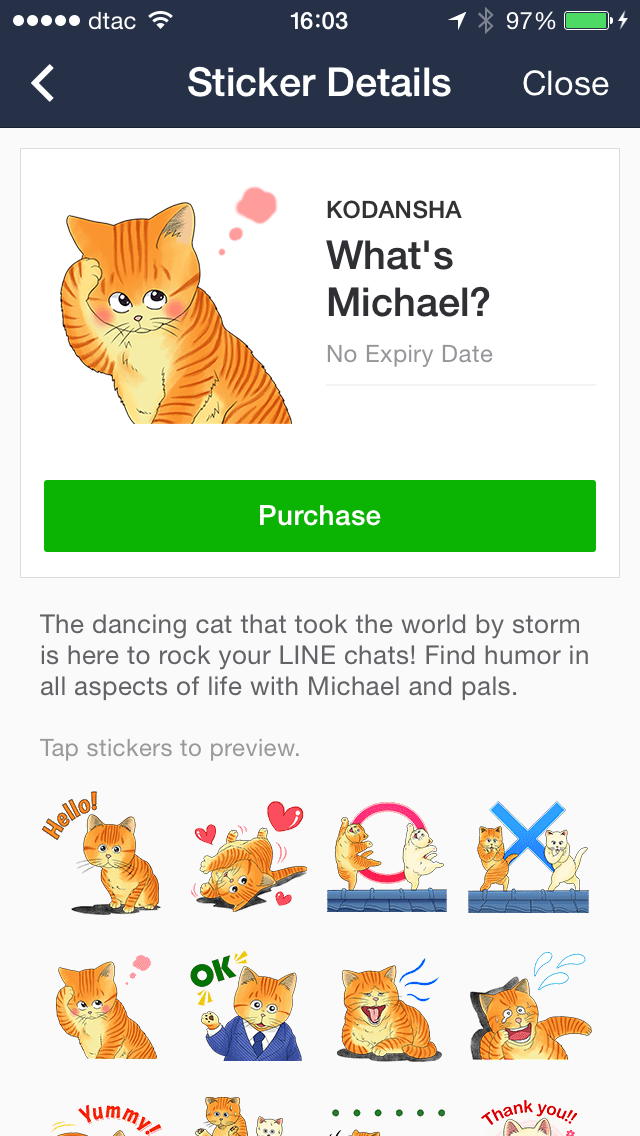Preview the blue X cats sticker
Screen dimensions: 640x1136
coord(528,855)
